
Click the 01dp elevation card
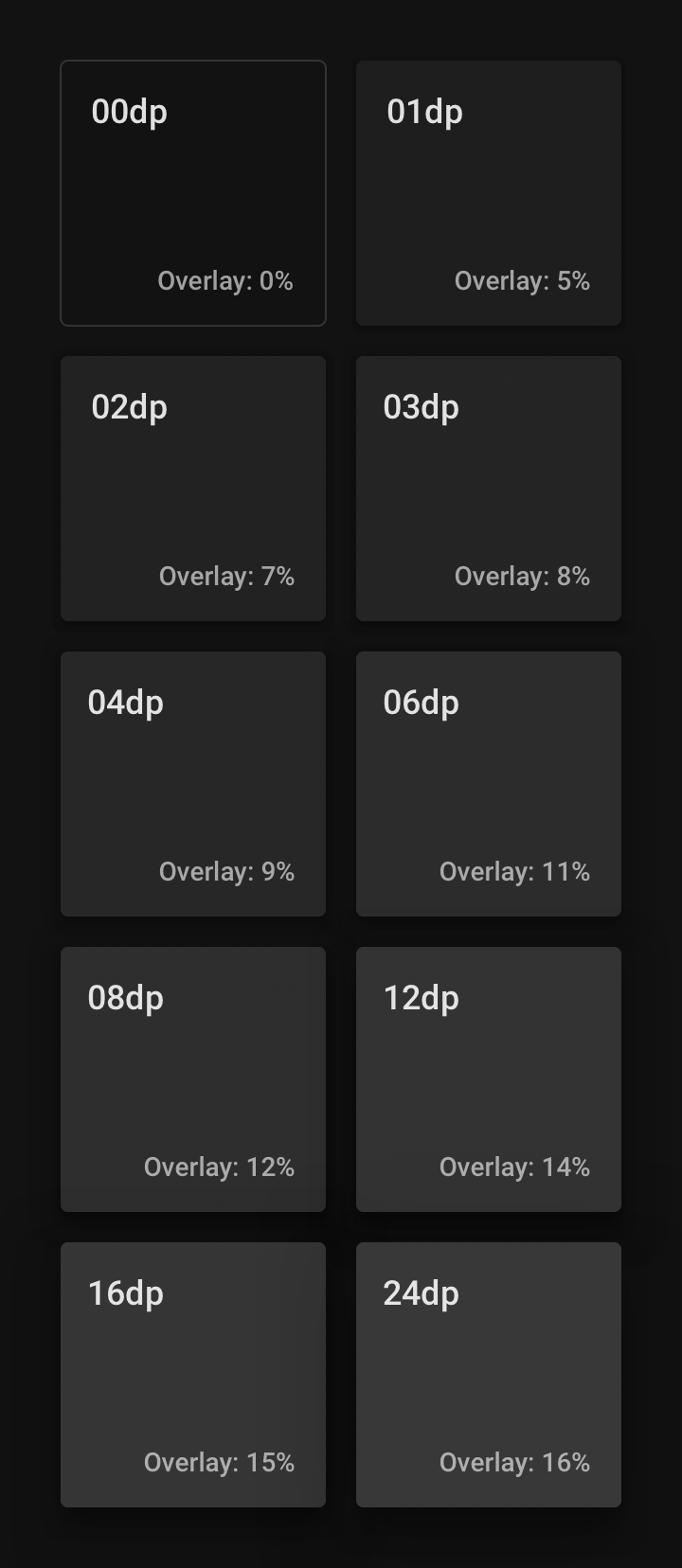click(x=489, y=193)
